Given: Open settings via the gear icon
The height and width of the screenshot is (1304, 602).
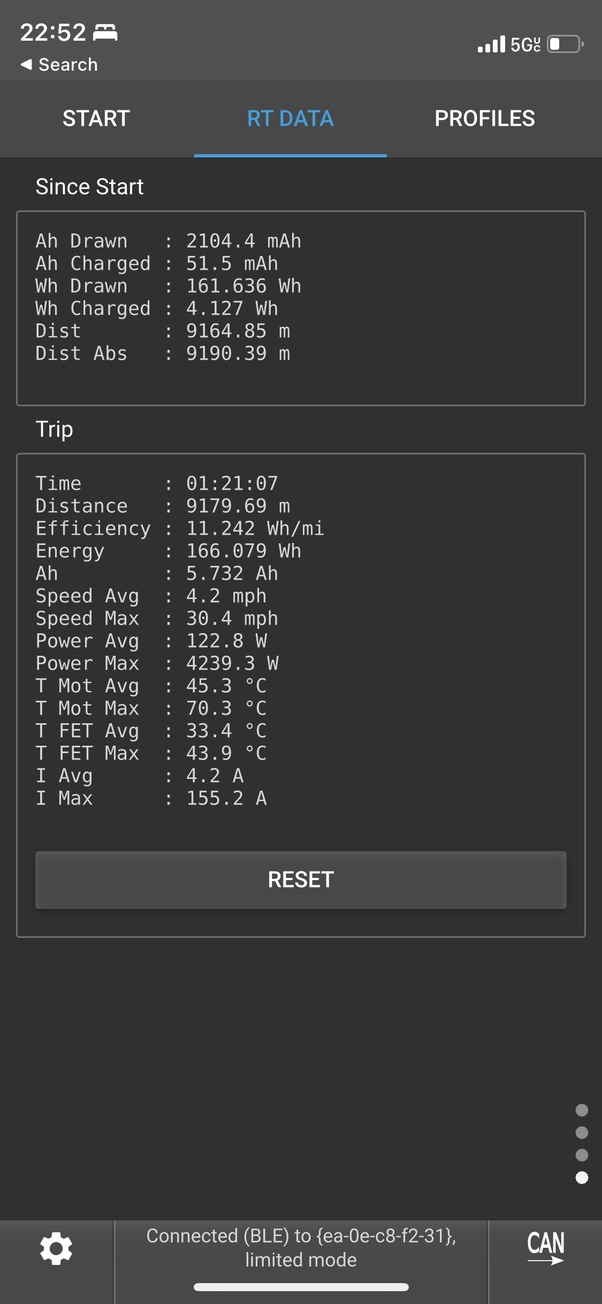Looking at the screenshot, I should (x=56, y=1248).
